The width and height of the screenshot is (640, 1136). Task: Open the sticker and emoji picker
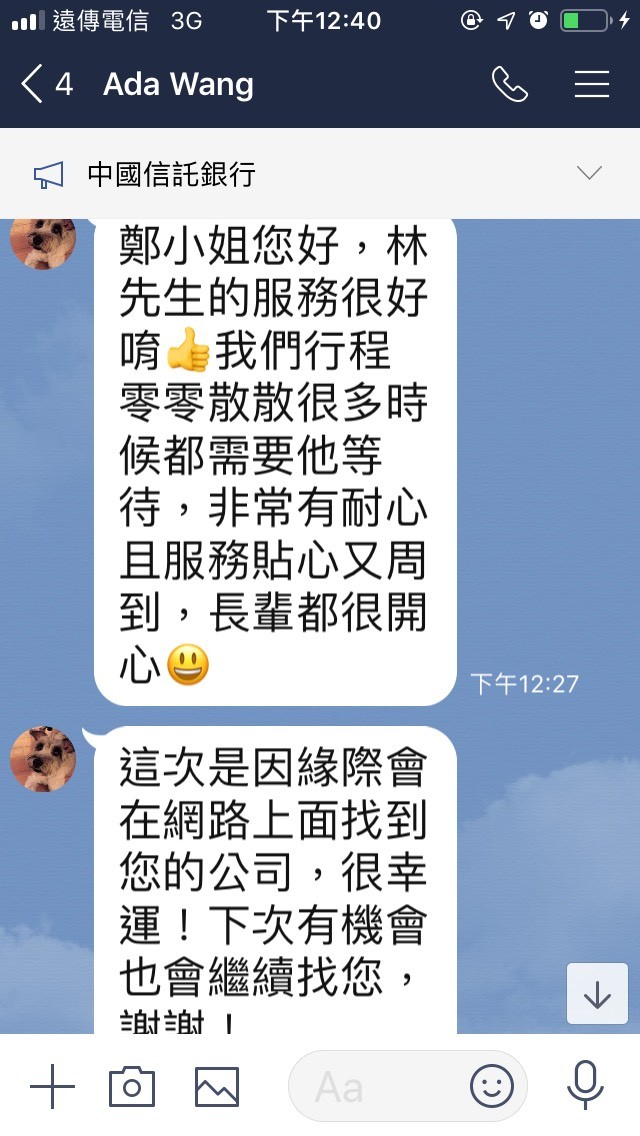click(492, 1086)
